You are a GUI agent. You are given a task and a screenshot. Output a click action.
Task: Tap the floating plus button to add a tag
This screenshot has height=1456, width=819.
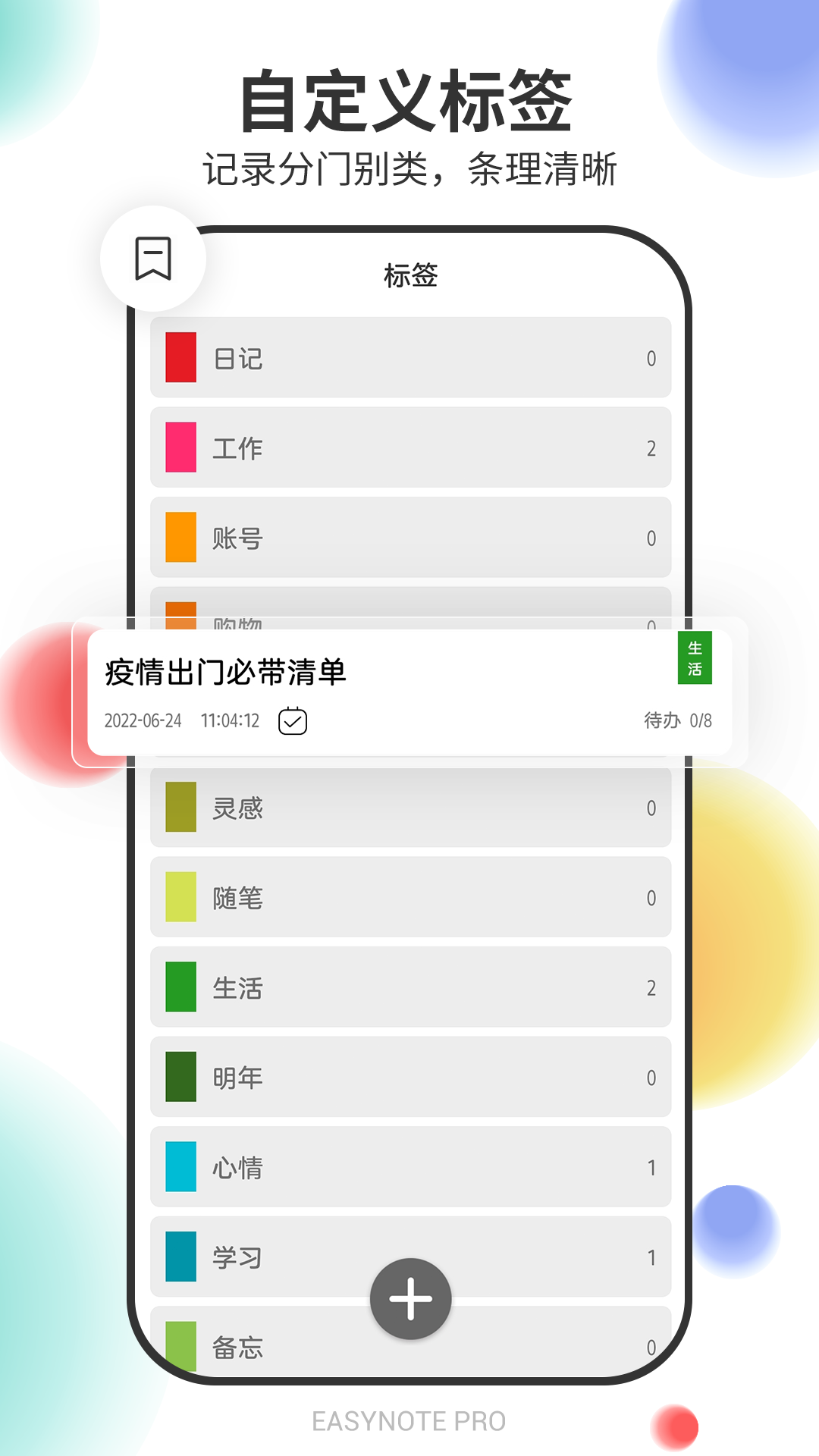coord(409,1298)
